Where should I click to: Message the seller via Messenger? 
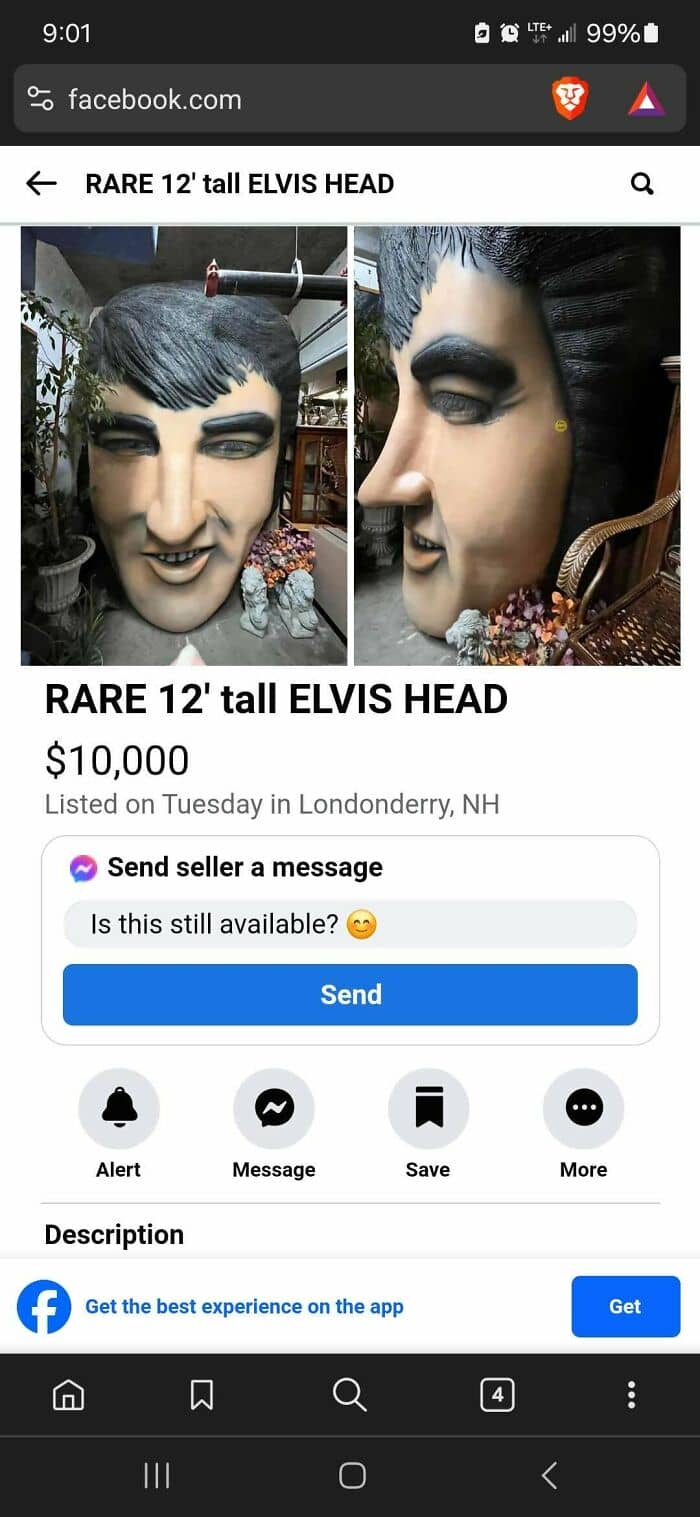pos(274,1108)
